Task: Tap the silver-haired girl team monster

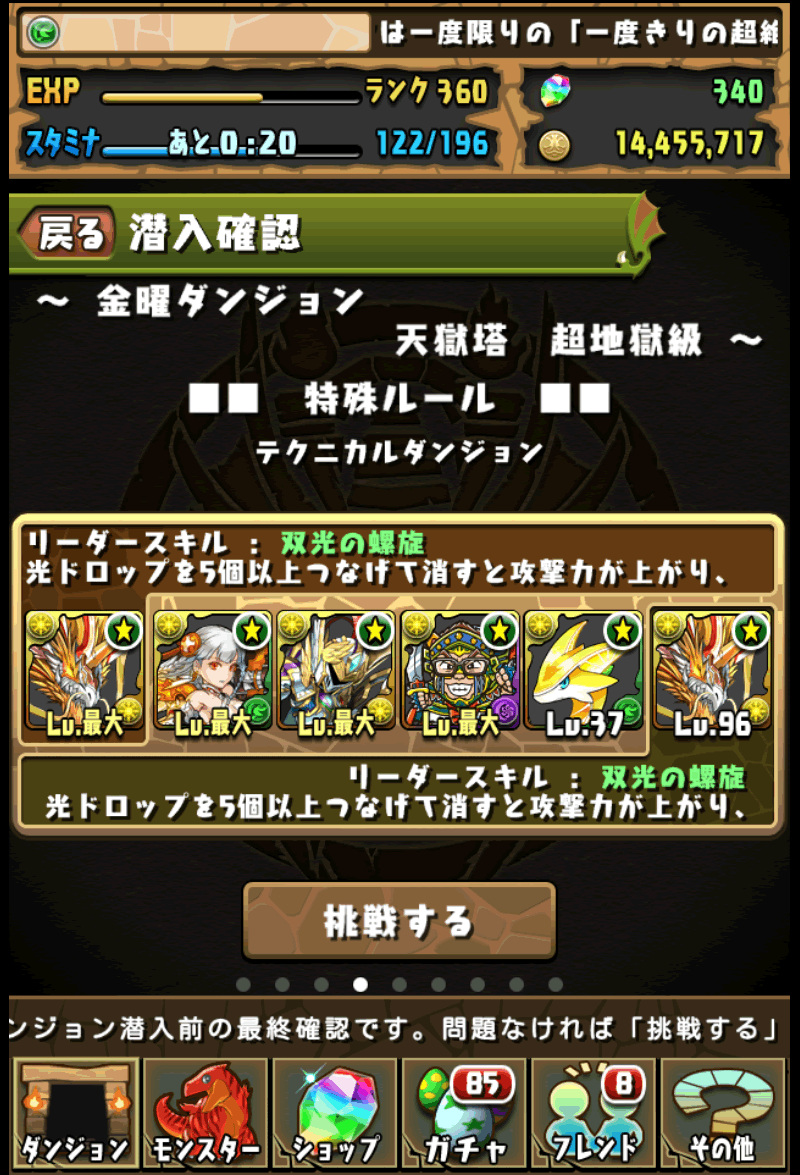Action: [x=213, y=673]
